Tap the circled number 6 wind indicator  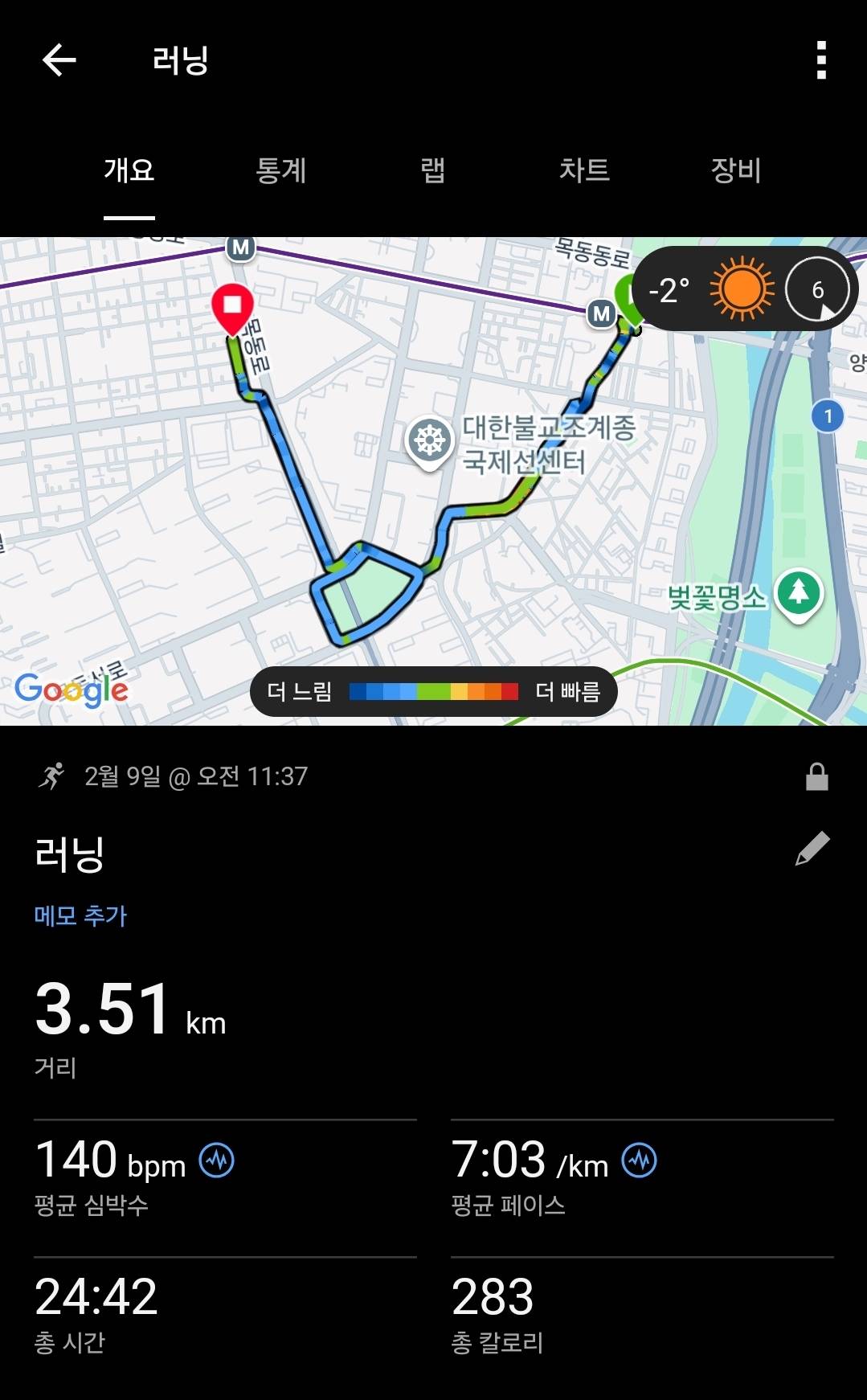819,291
